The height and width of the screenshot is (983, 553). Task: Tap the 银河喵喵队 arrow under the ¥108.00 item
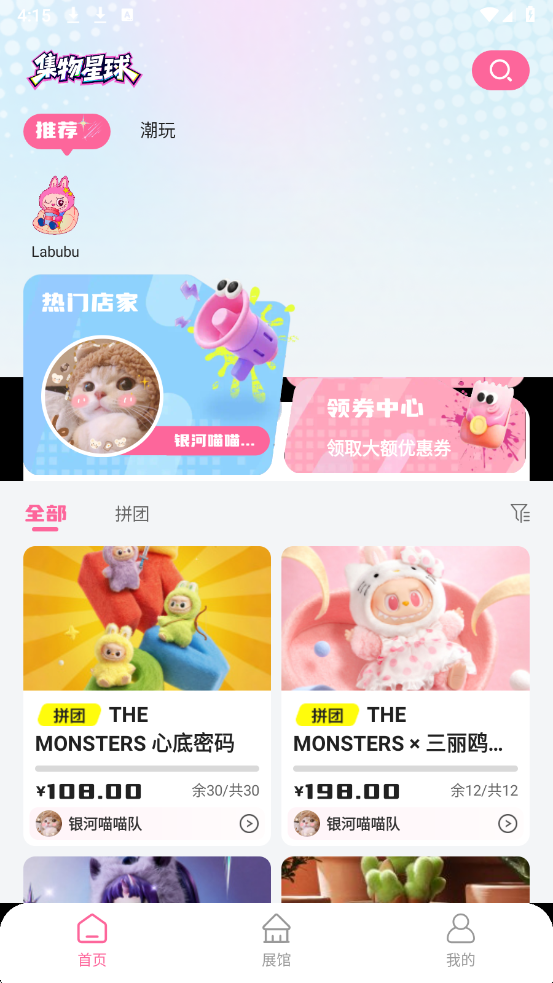point(249,823)
